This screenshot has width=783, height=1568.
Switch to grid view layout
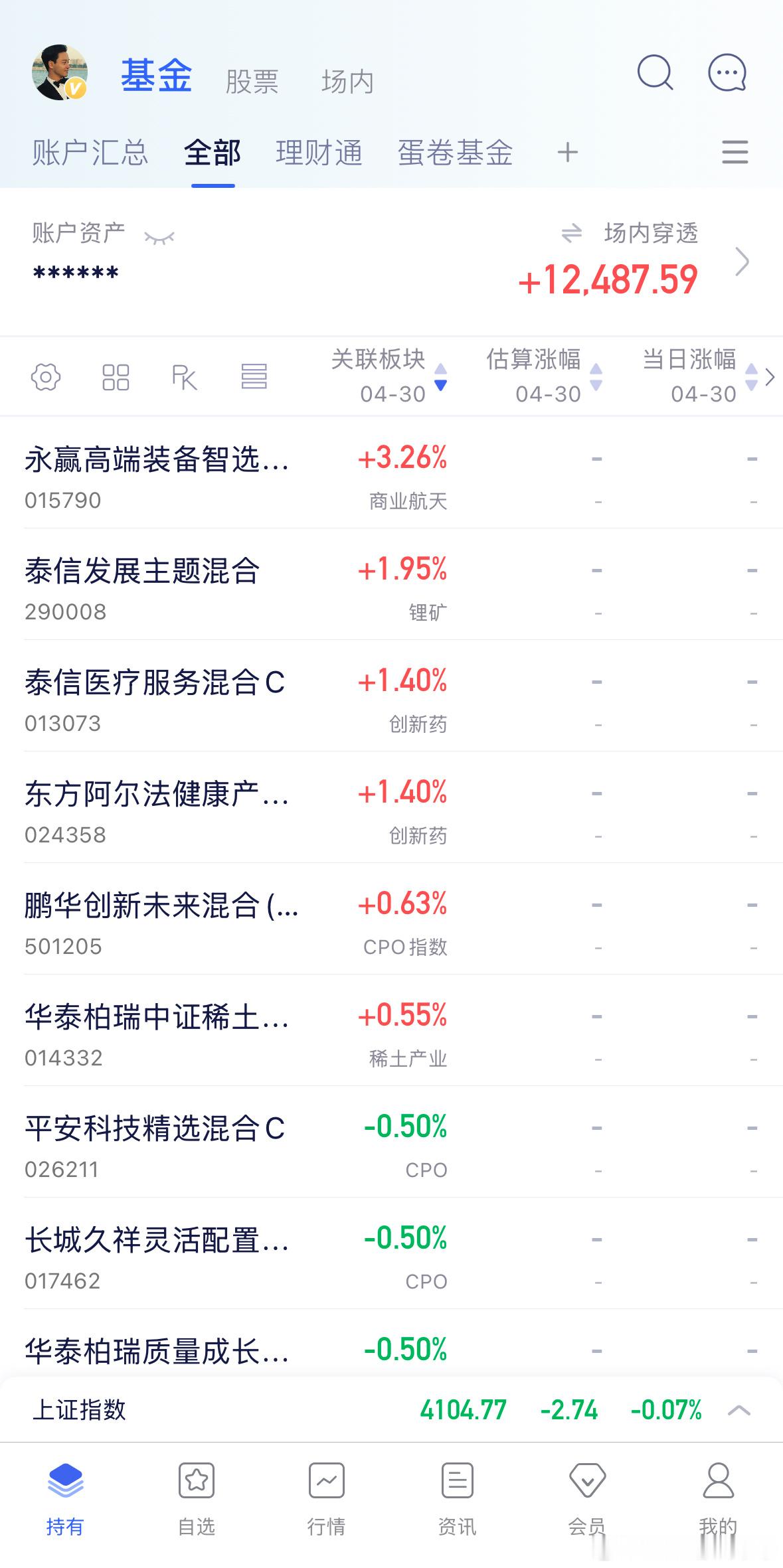coord(116,376)
